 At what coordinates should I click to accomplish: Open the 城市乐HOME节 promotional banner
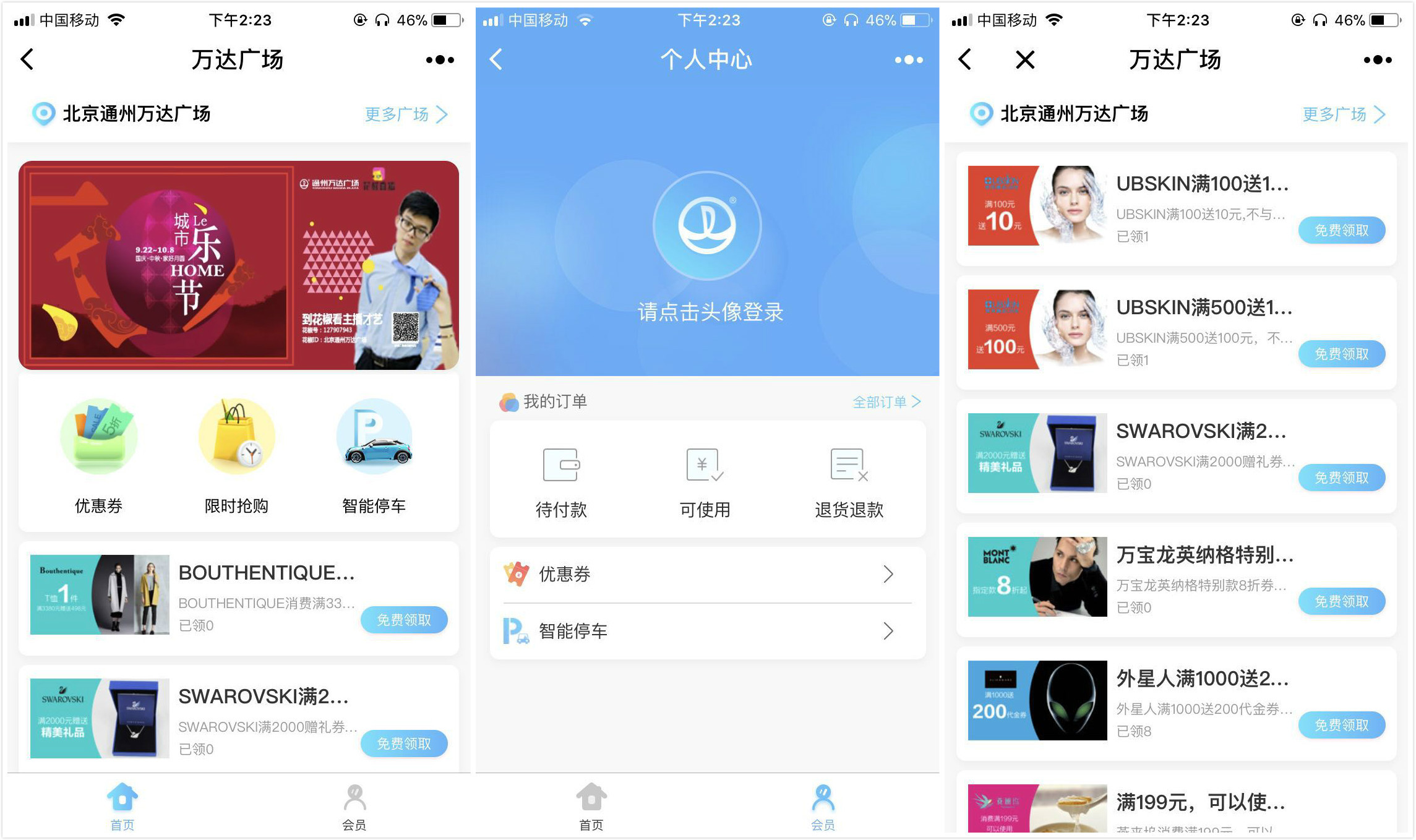tap(238, 265)
